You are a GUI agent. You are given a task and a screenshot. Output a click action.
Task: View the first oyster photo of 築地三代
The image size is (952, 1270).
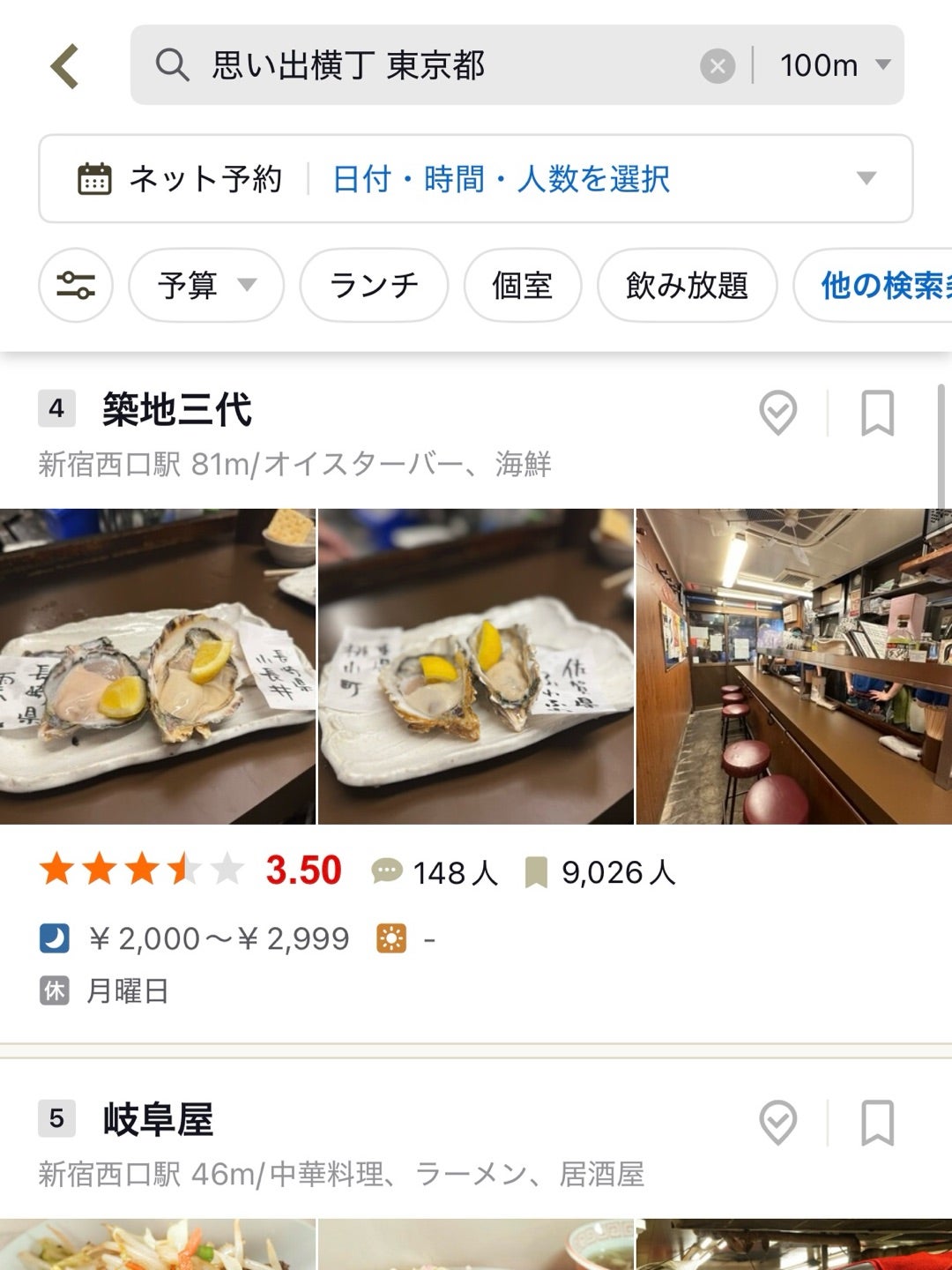[157, 666]
